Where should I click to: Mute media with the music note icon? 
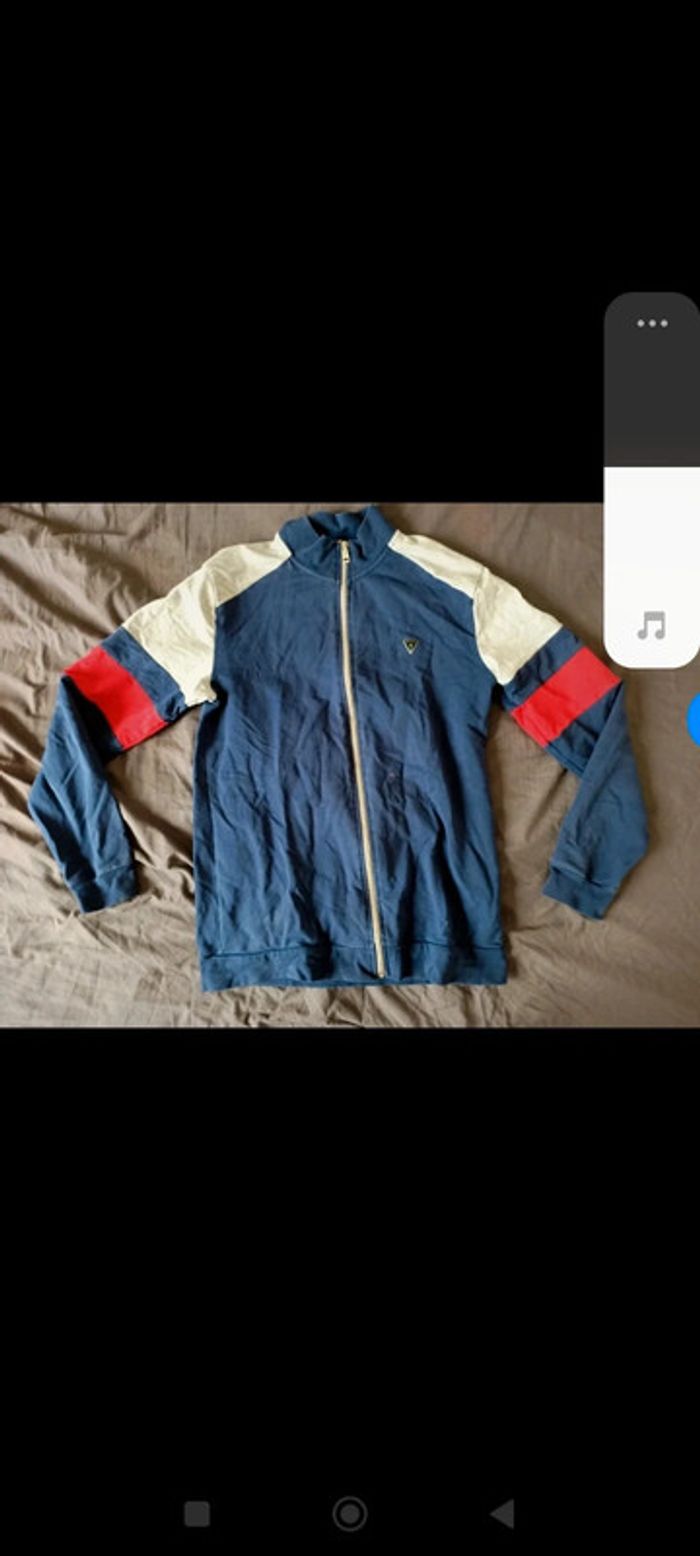652,627
